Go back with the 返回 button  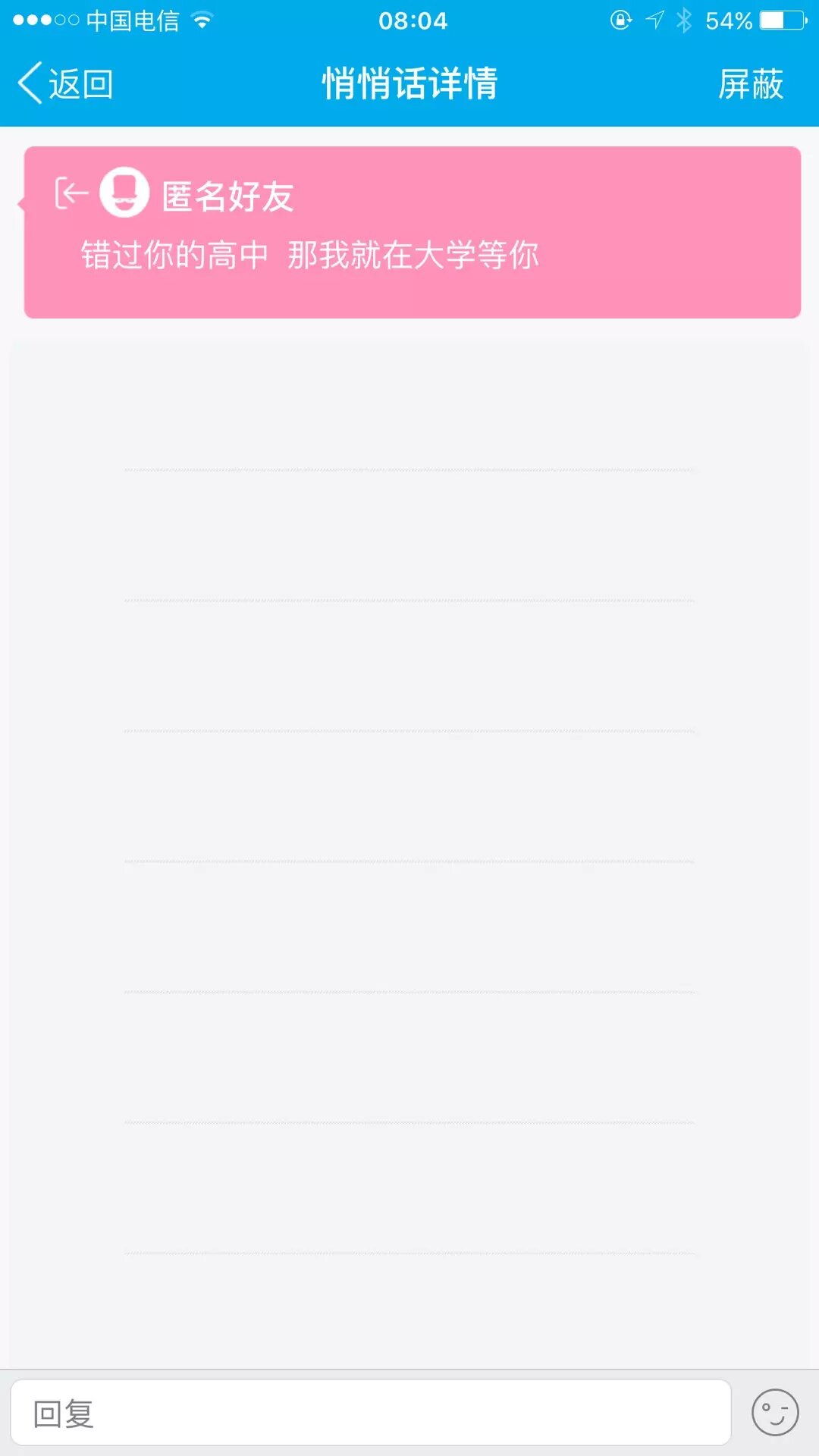66,83
